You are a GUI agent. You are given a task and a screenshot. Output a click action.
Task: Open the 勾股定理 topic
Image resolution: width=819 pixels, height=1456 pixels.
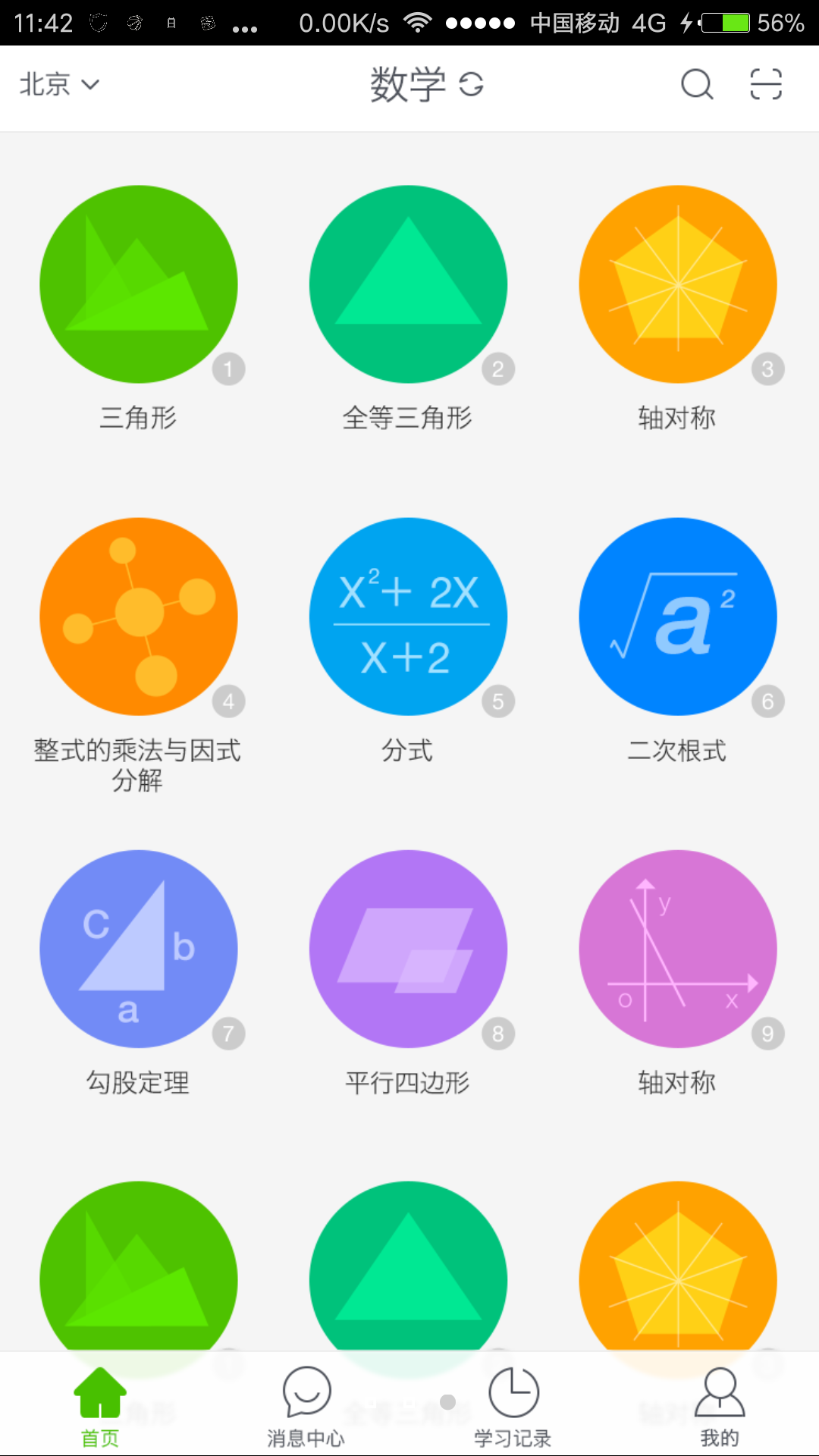pos(139,949)
